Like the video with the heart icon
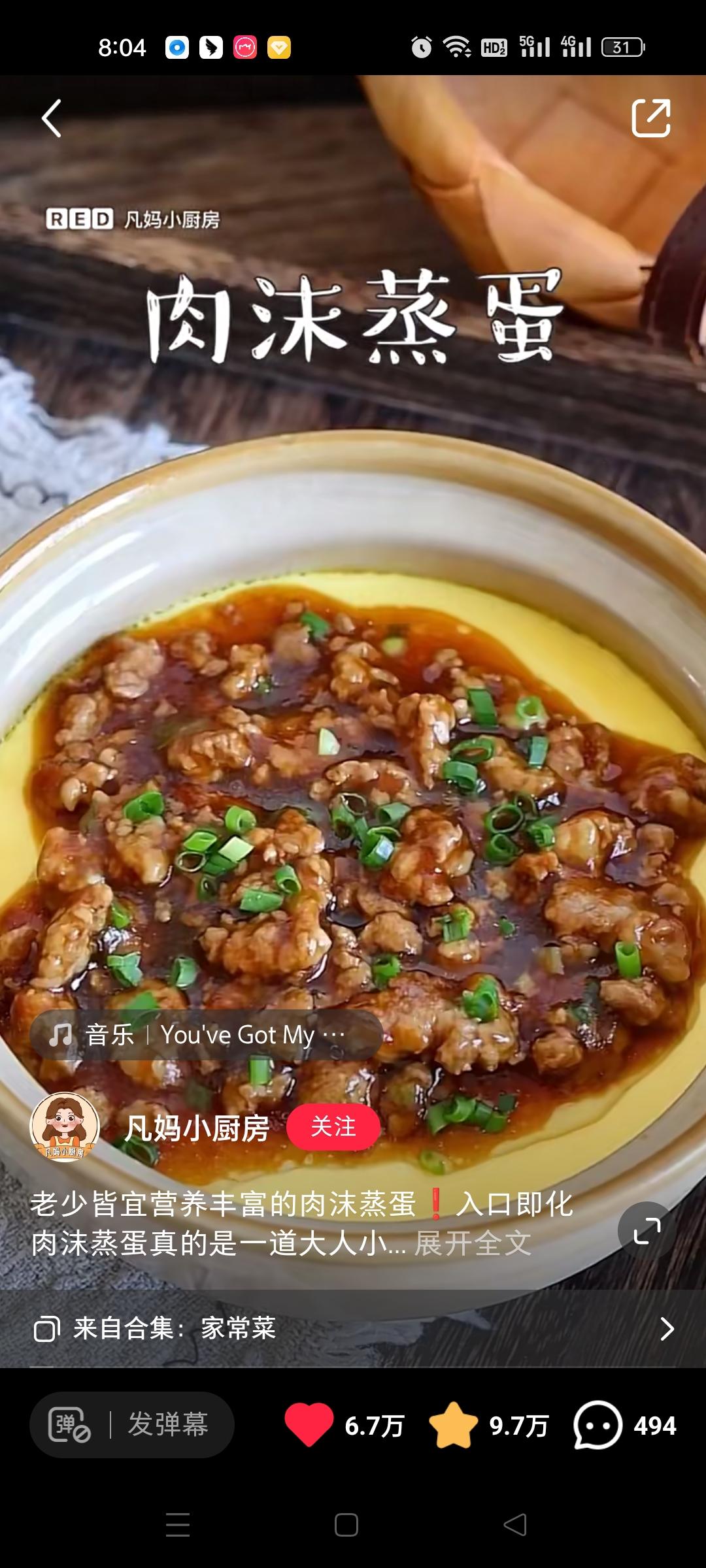This screenshot has height=1568, width=706. click(309, 1424)
